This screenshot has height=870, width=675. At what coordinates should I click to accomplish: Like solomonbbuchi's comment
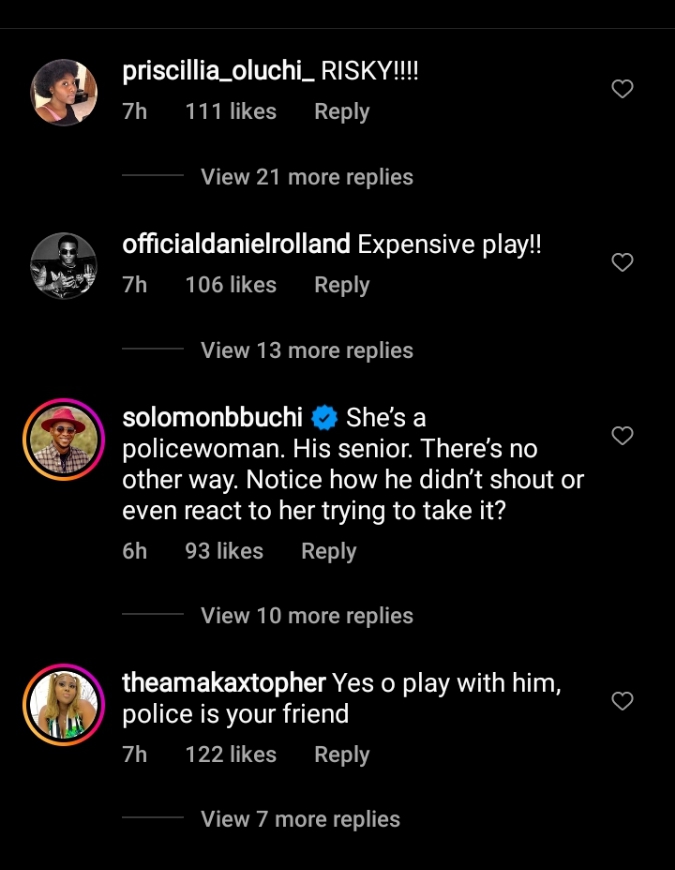click(x=622, y=435)
